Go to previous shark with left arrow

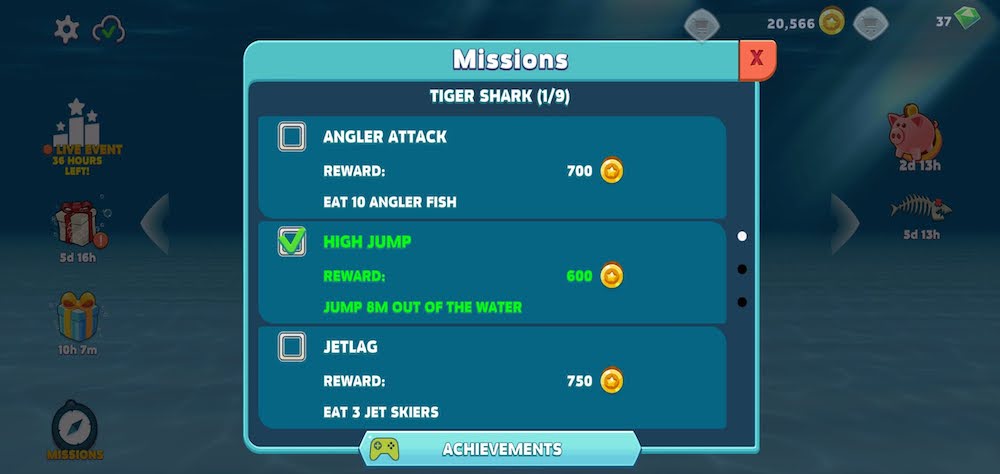click(x=156, y=222)
